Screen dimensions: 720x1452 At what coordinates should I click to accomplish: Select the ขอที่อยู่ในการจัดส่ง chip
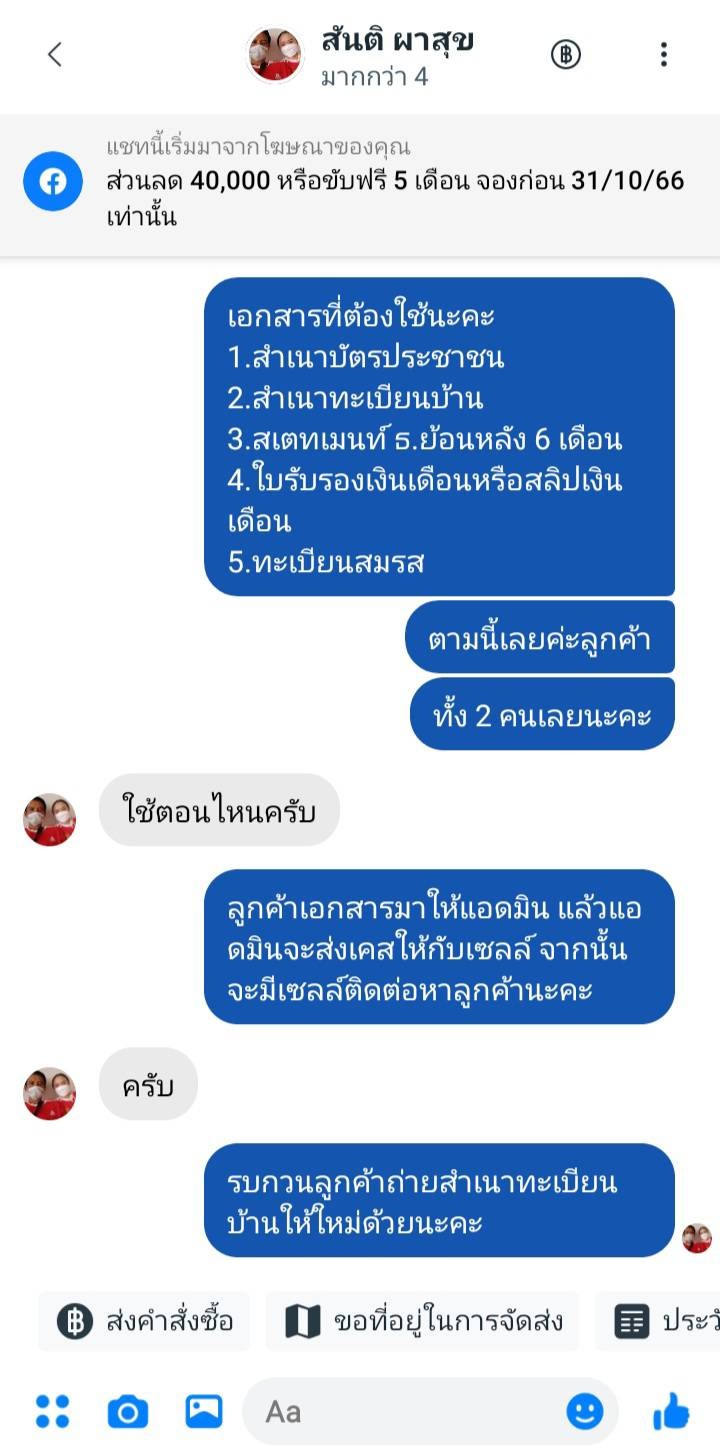click(x=424, y=1321)
